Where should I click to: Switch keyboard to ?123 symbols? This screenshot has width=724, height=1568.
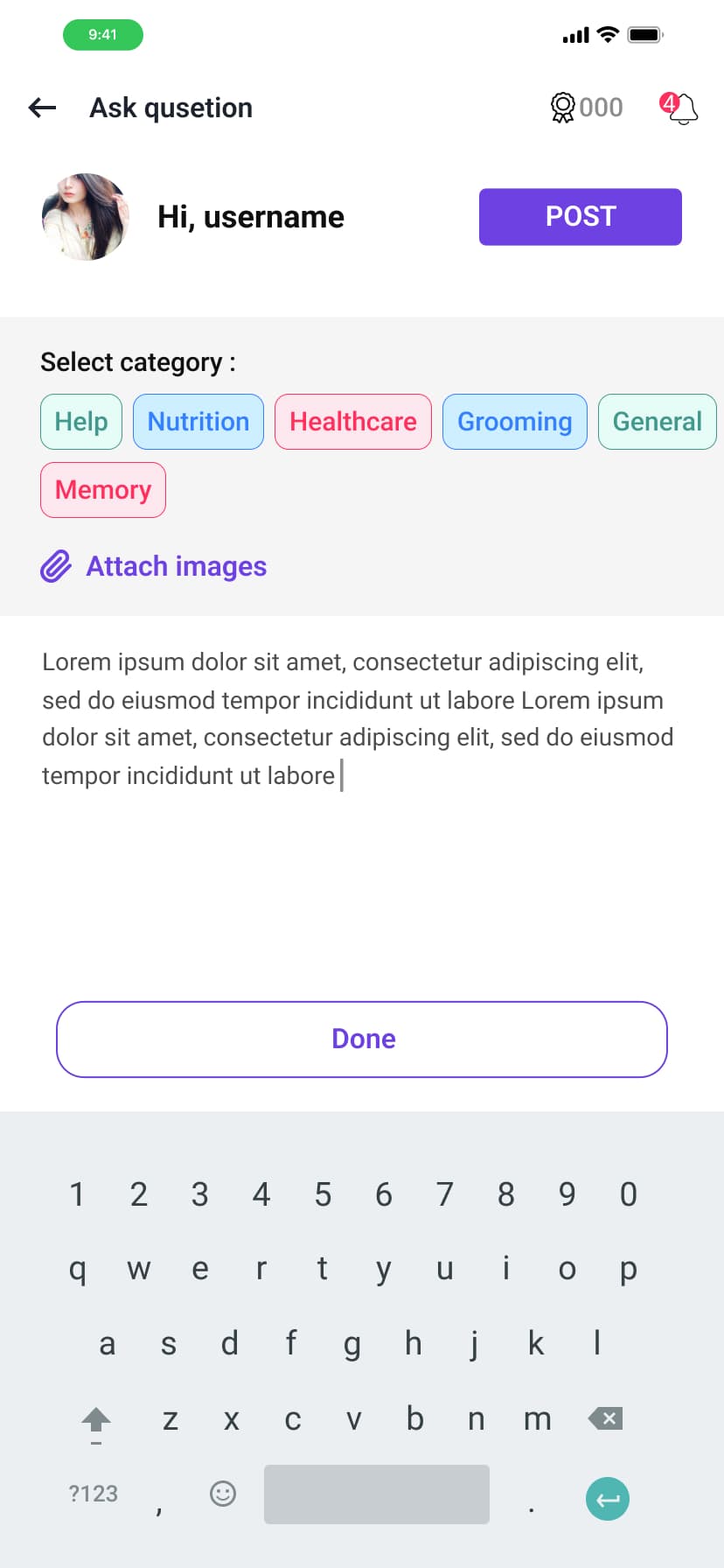pyautogui.click(x=93, y=1494)
